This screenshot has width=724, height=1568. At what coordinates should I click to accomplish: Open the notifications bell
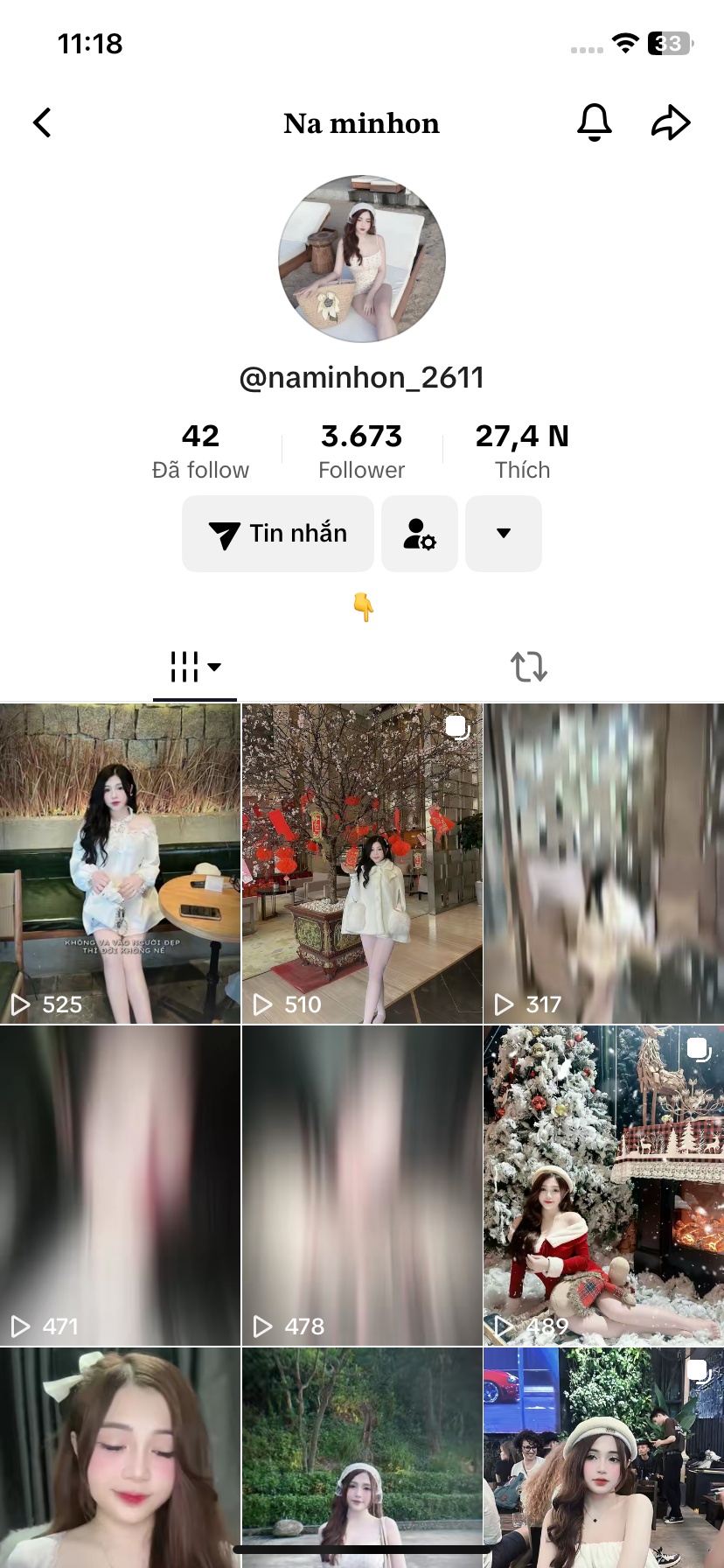pyautogui.click(x=595, y=122)
